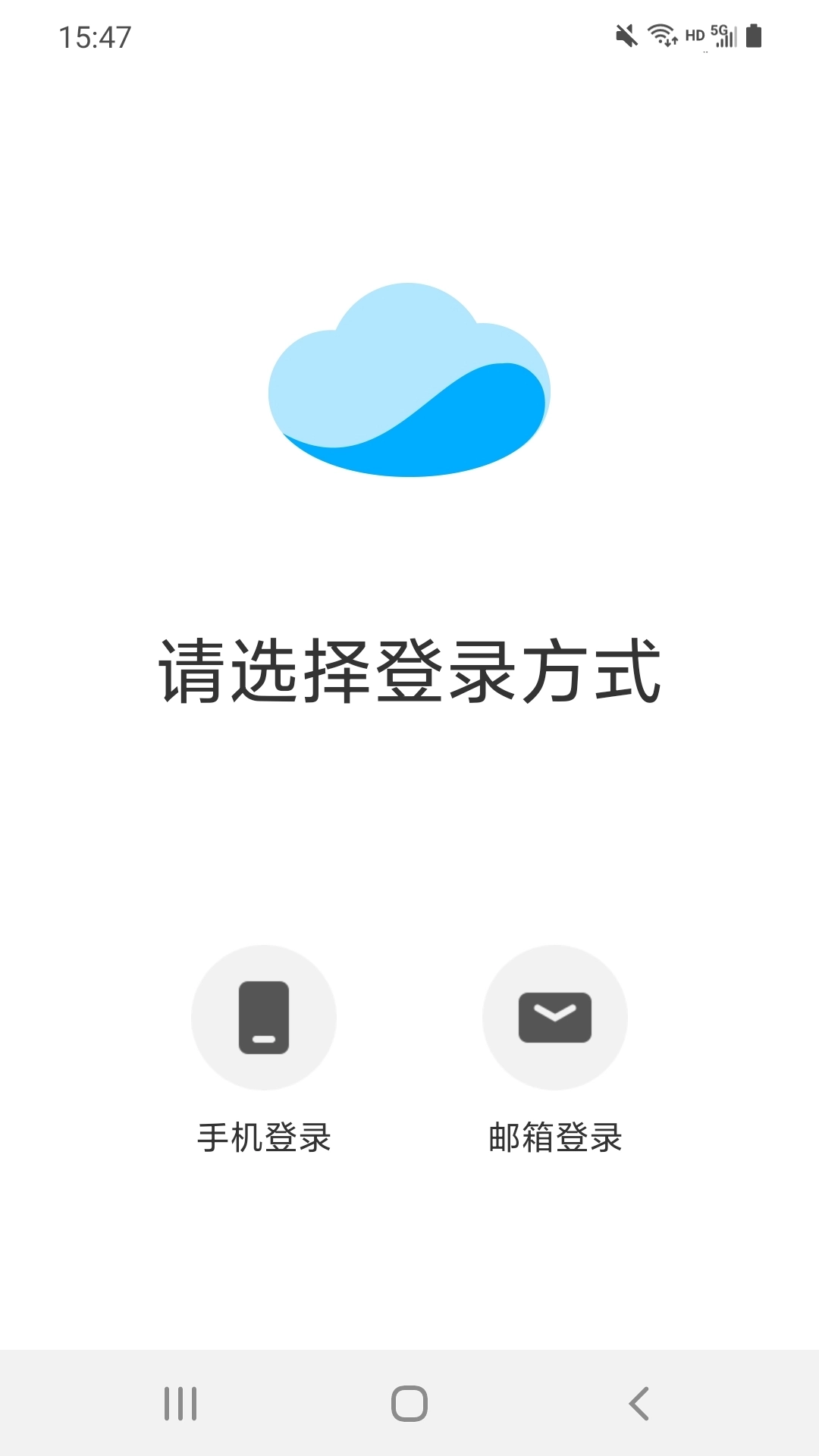Click the 邮箱登录 label
819x1456 pixels.
point(554,1137)
